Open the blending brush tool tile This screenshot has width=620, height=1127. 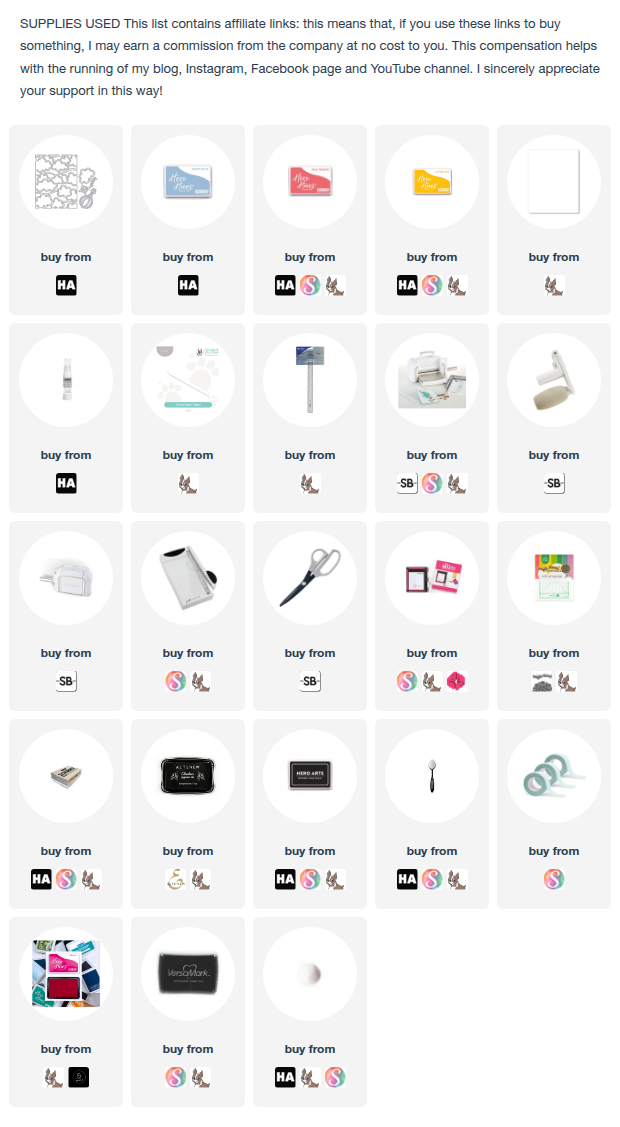432,776
